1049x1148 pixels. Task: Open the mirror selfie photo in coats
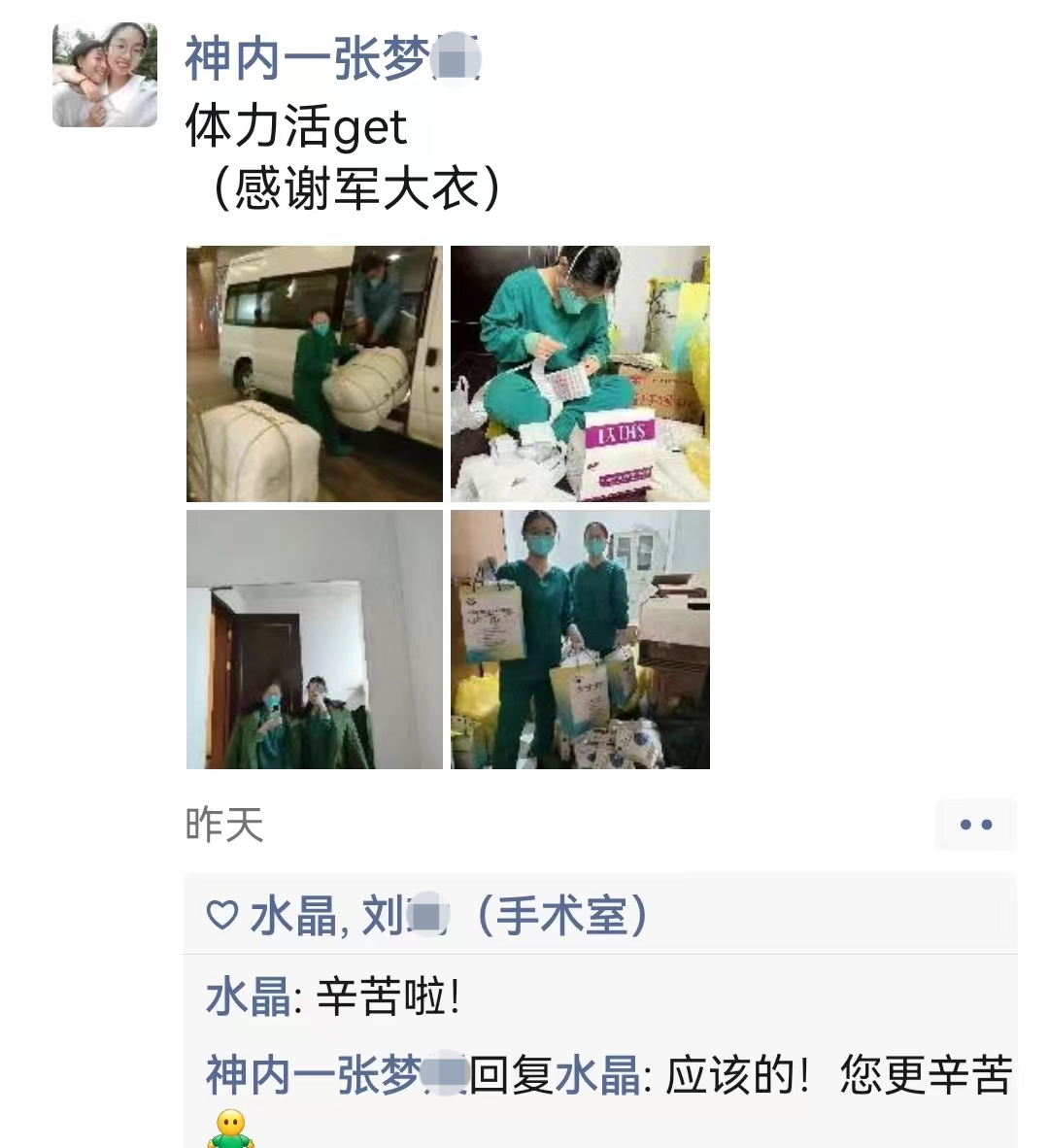click(x=314, y=639)
